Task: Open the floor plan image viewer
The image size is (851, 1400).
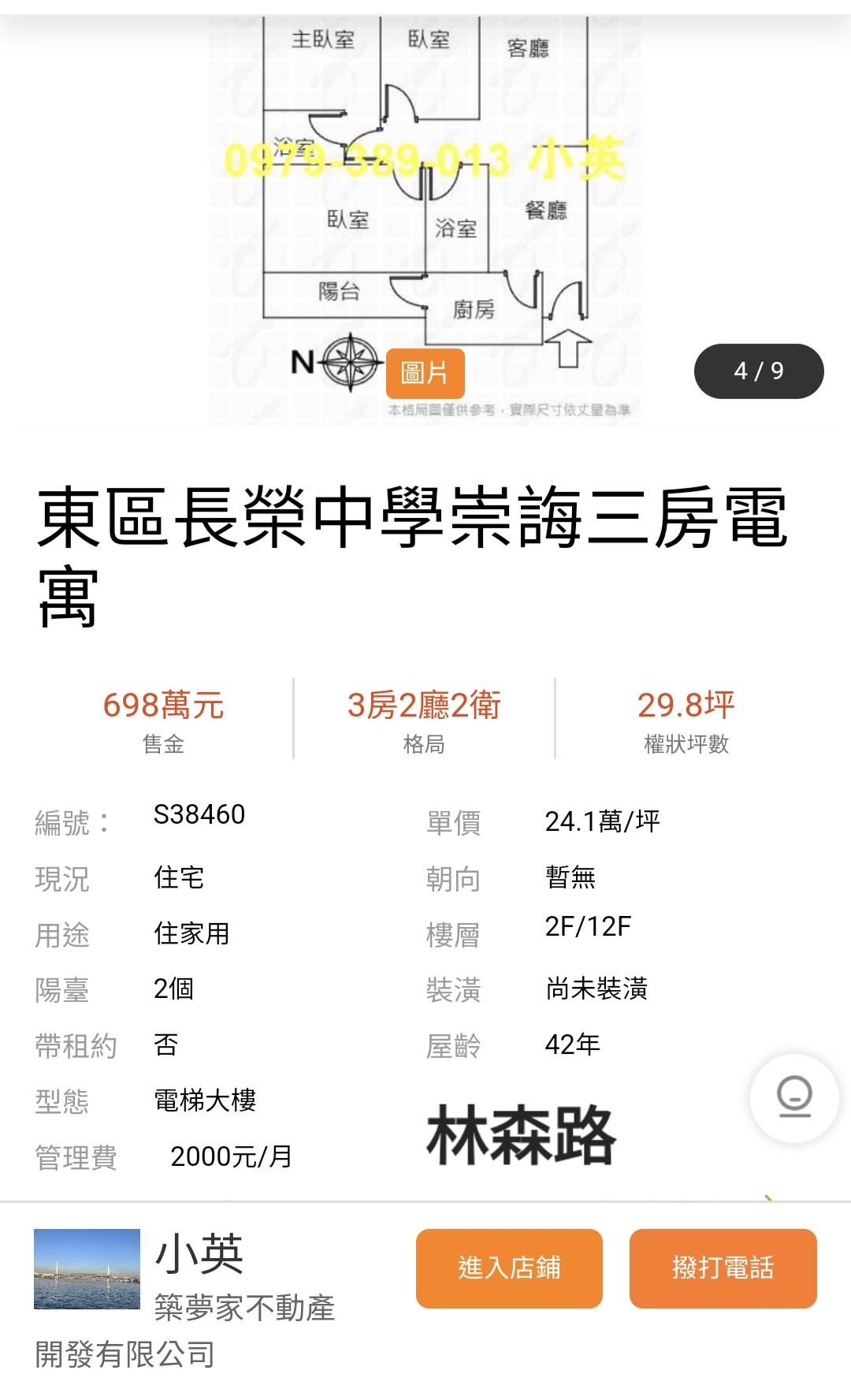Action: click(425, 197)
